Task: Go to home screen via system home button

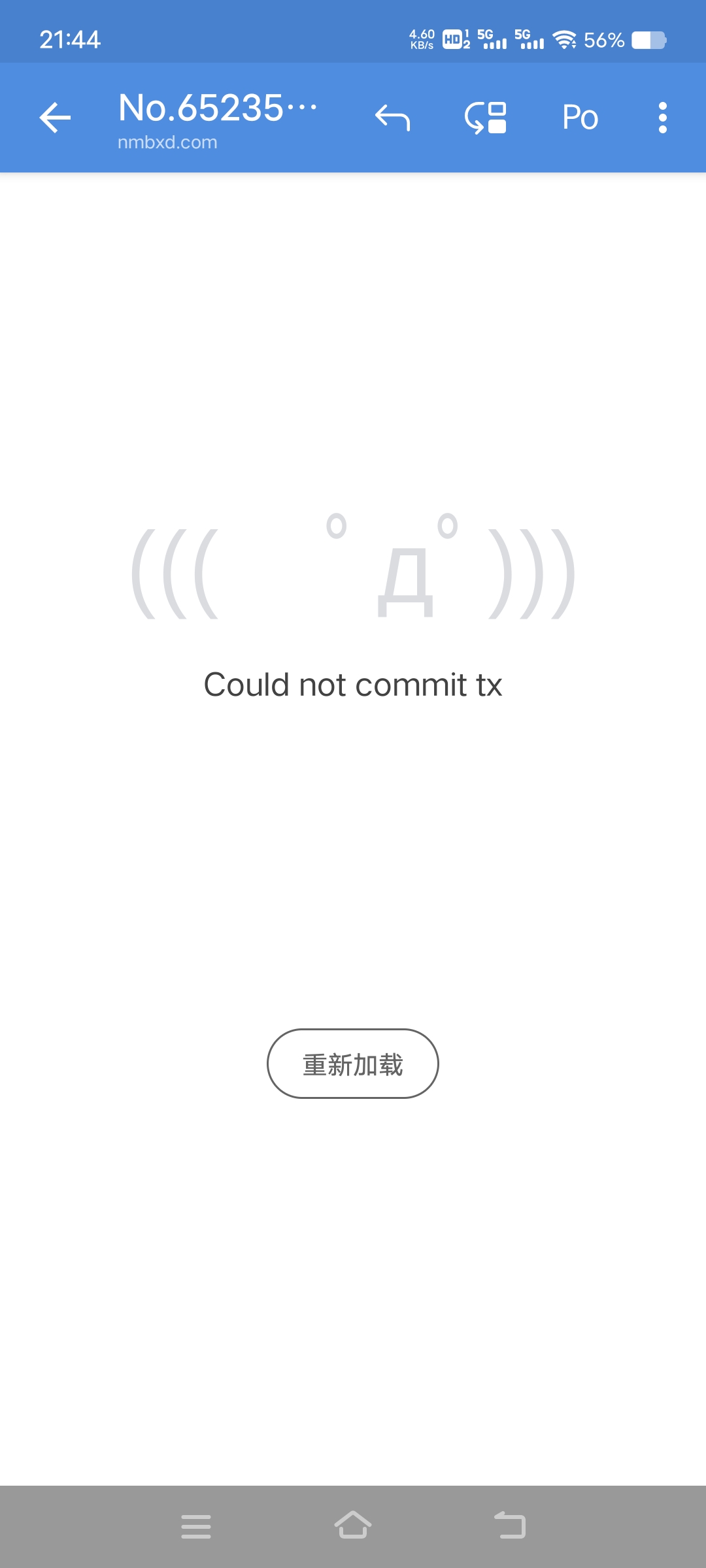Action: point(353,1525)
